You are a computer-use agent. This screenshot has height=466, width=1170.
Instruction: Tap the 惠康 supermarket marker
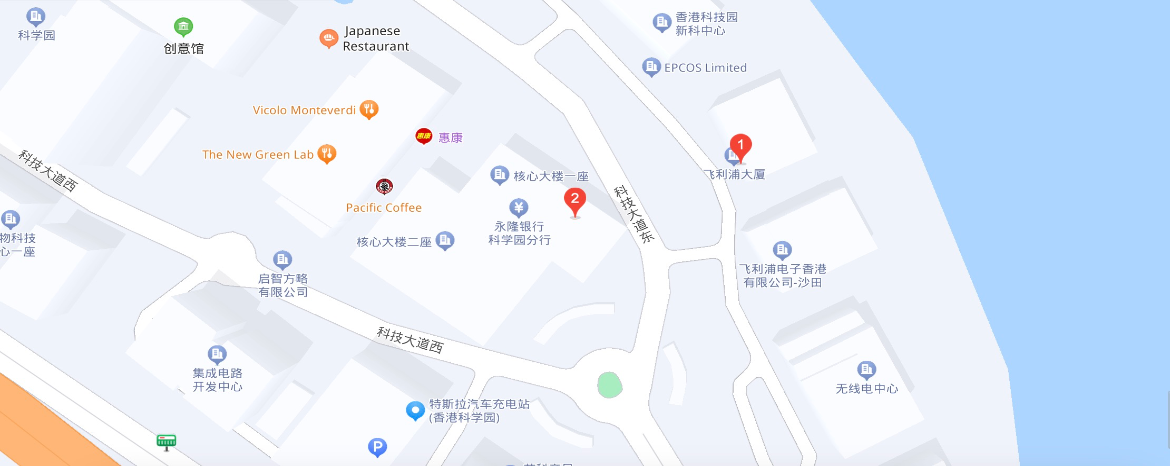click(424, 136)
